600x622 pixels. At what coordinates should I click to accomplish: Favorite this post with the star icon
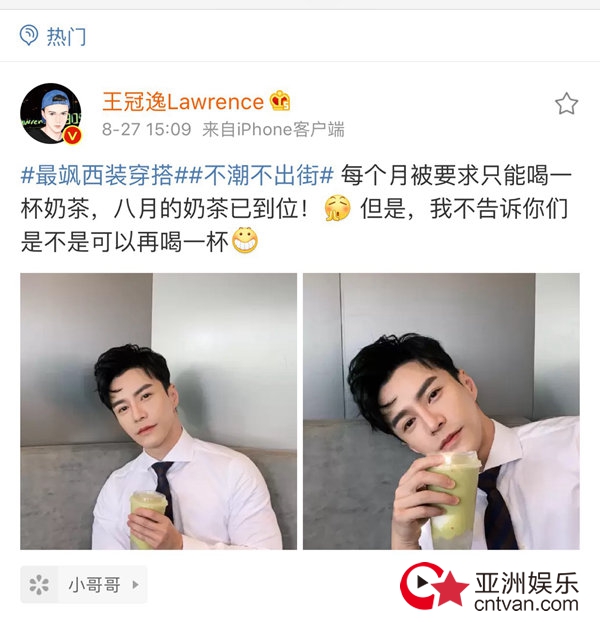click(x=566, y=104)
